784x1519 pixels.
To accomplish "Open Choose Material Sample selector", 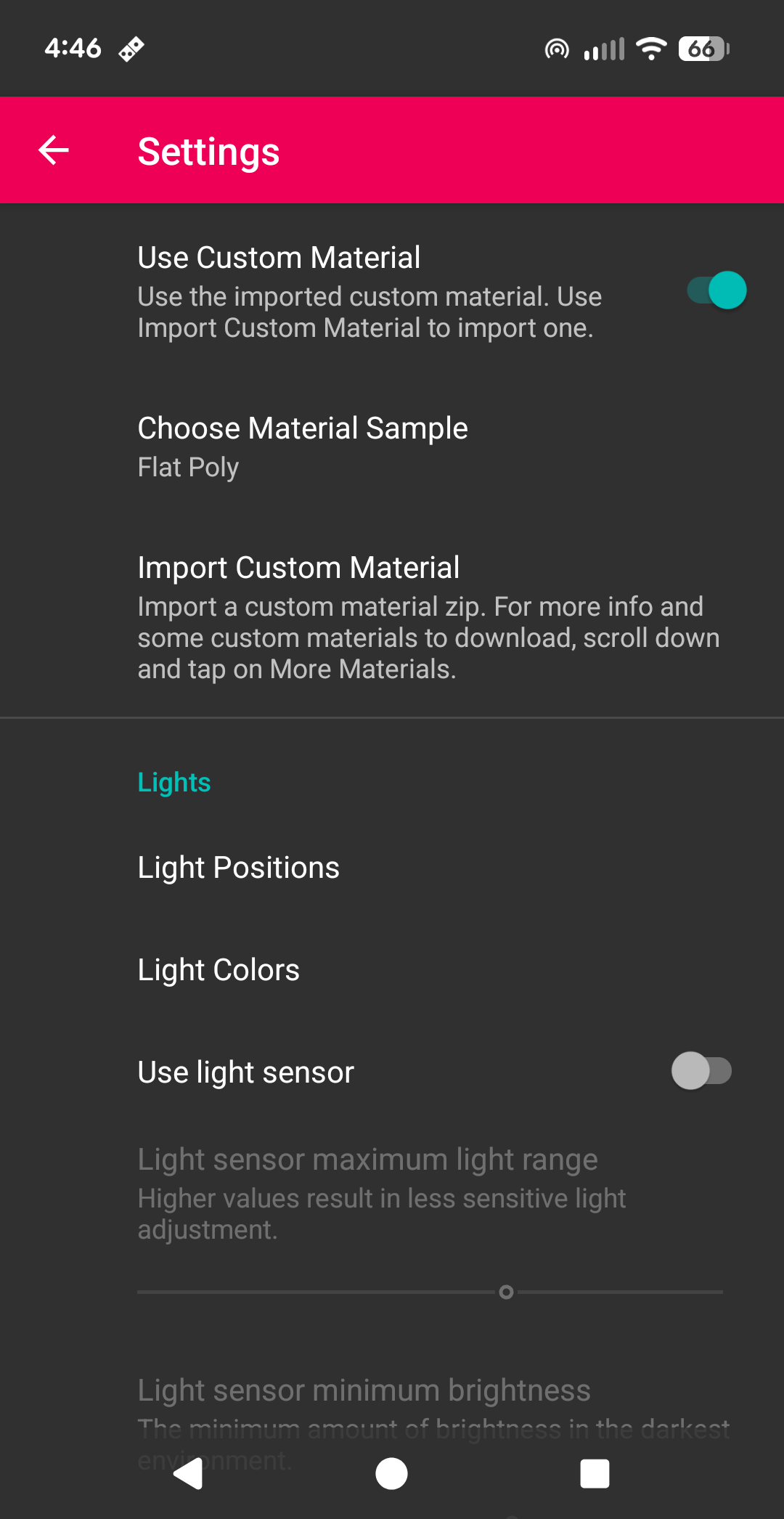I will click(303, 428).
